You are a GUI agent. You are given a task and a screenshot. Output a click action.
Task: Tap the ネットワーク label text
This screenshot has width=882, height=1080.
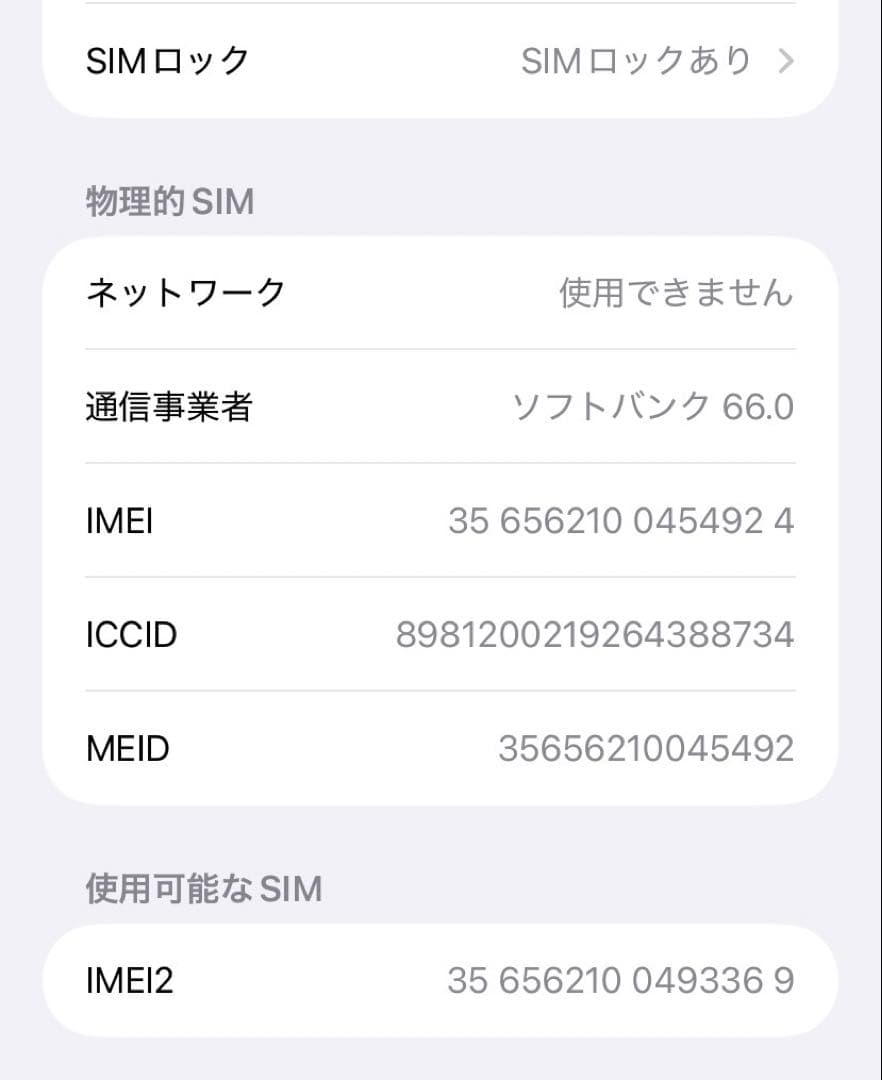[186, 293]
